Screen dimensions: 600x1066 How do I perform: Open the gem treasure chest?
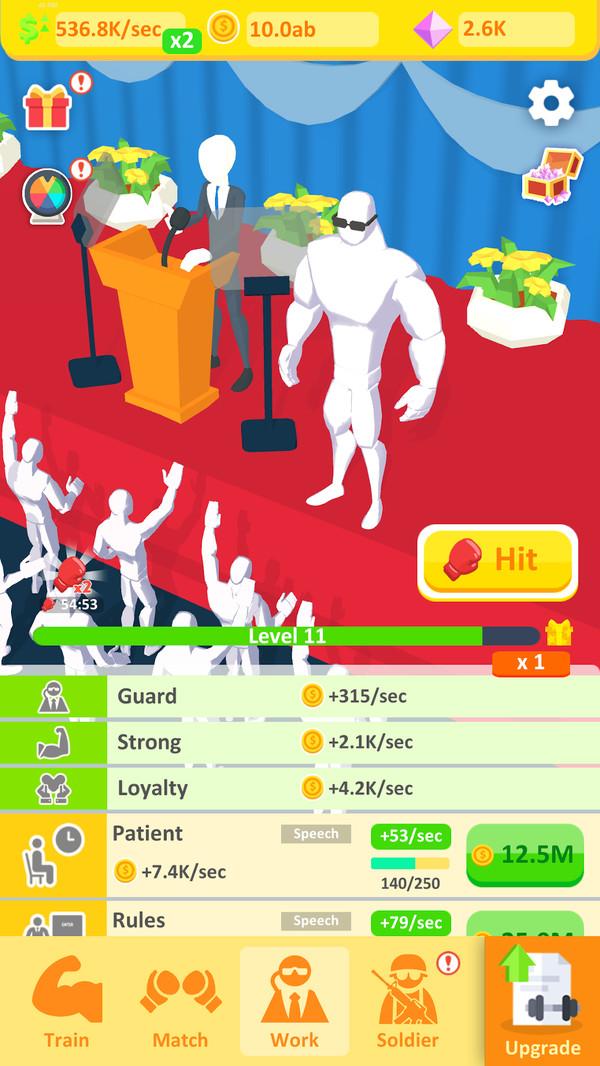[x=551, y=175]
